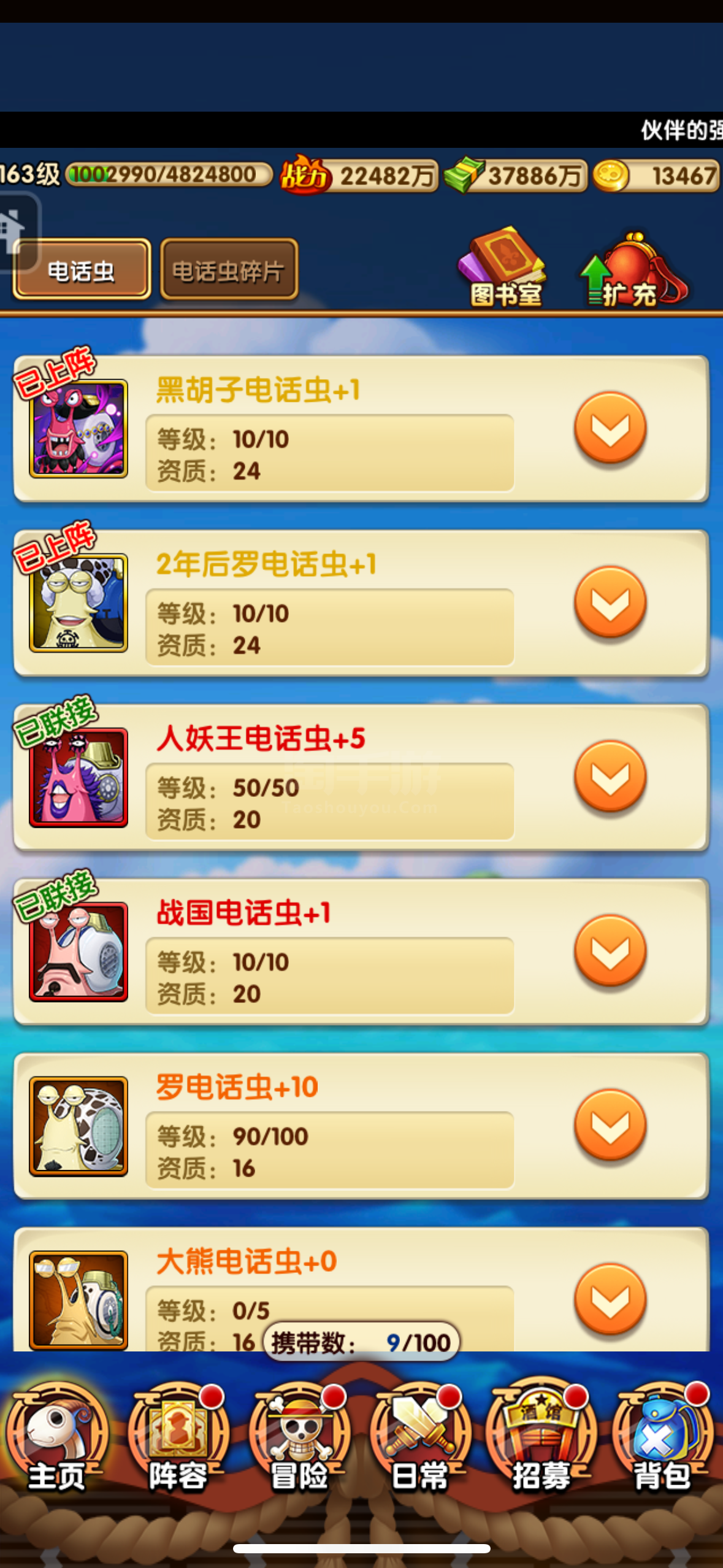723x1568 pixels.
Task: Switch to the 电话虫碎片 tab
Action: [x=229, y=270]
